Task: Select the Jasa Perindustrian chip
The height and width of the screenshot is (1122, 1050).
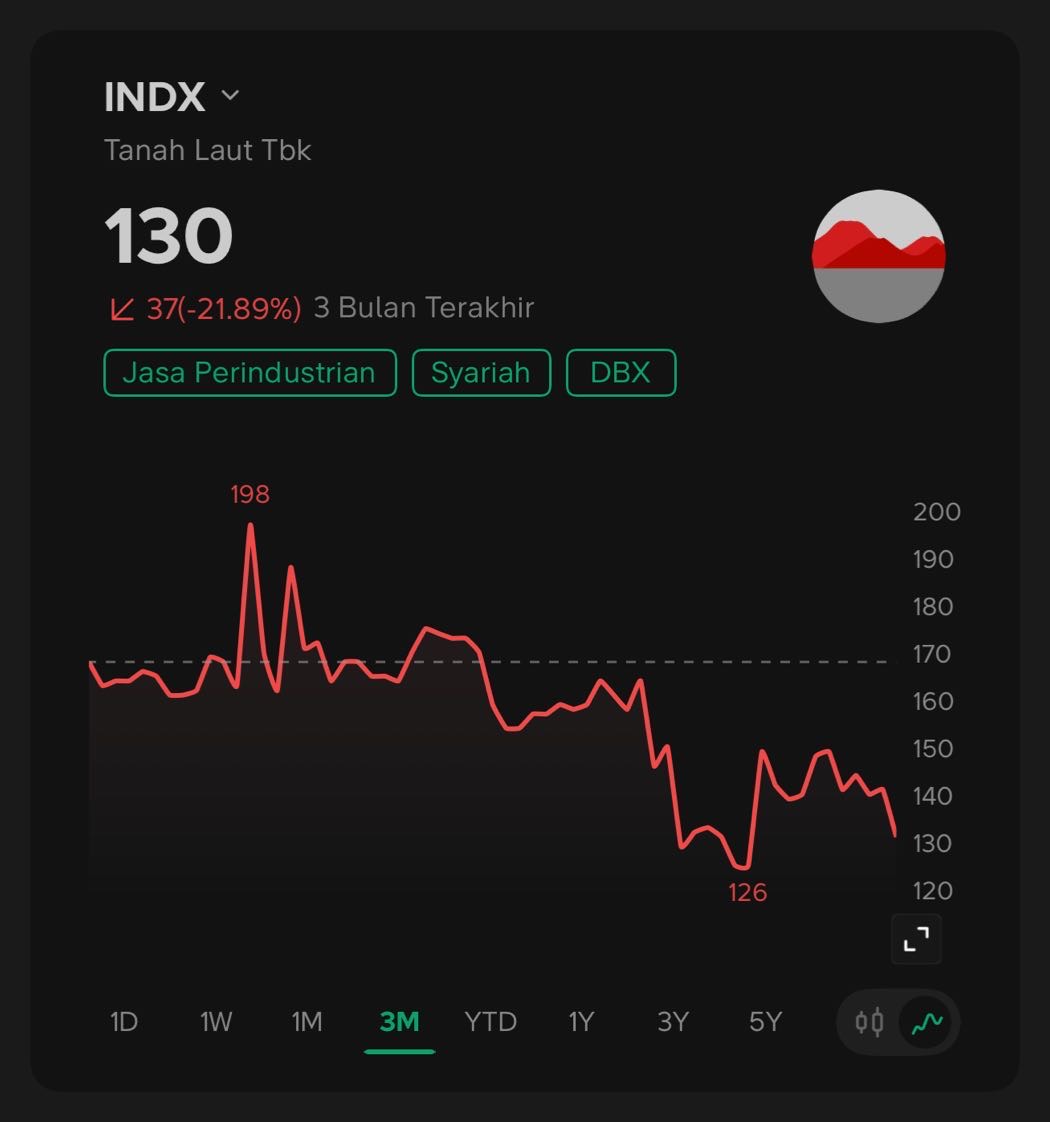Action: point(249,373)
